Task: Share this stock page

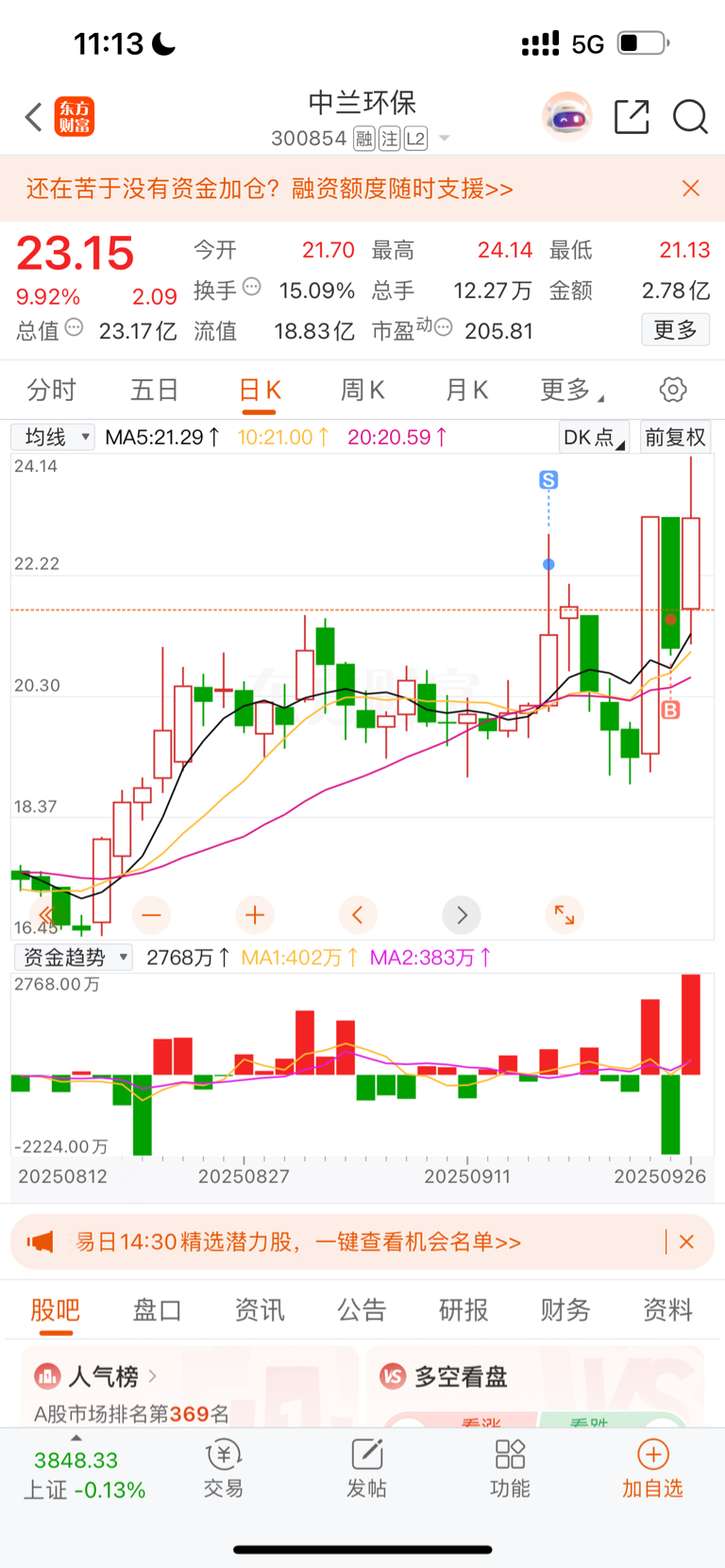Action: (632, 117)
